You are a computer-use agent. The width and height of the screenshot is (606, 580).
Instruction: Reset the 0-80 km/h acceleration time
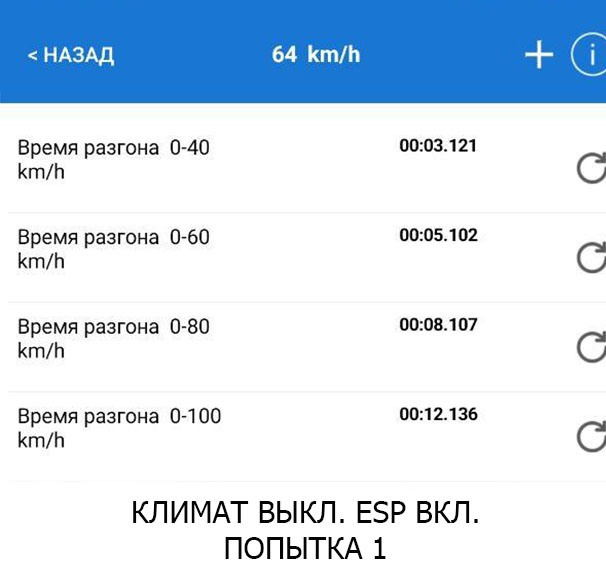pos(593,347)
